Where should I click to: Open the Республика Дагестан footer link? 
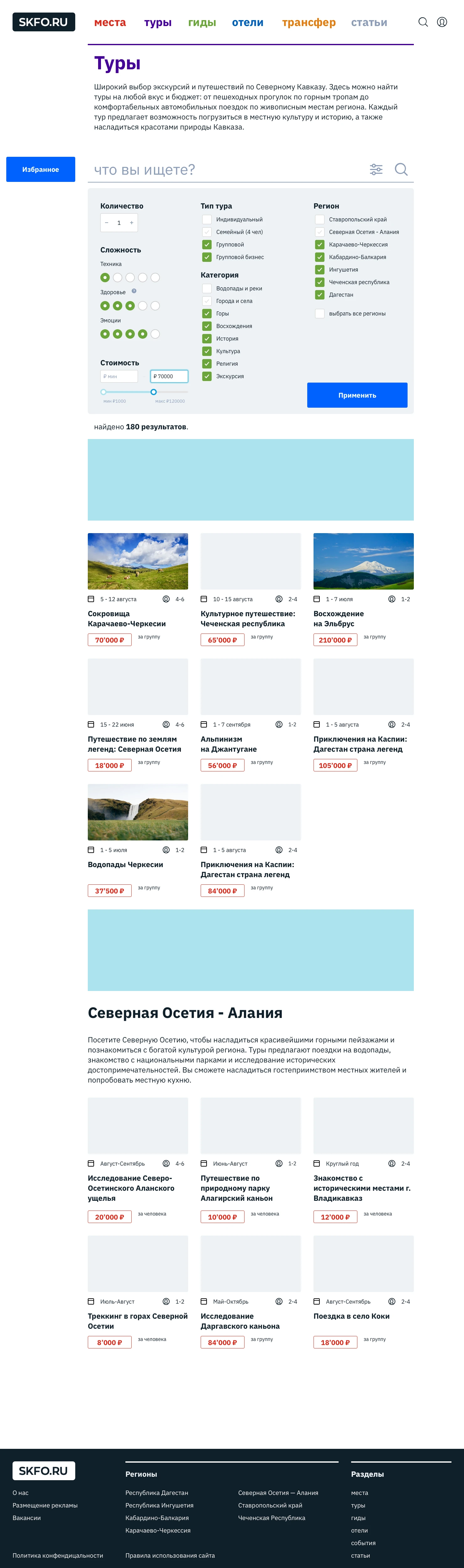[156, 1492]
